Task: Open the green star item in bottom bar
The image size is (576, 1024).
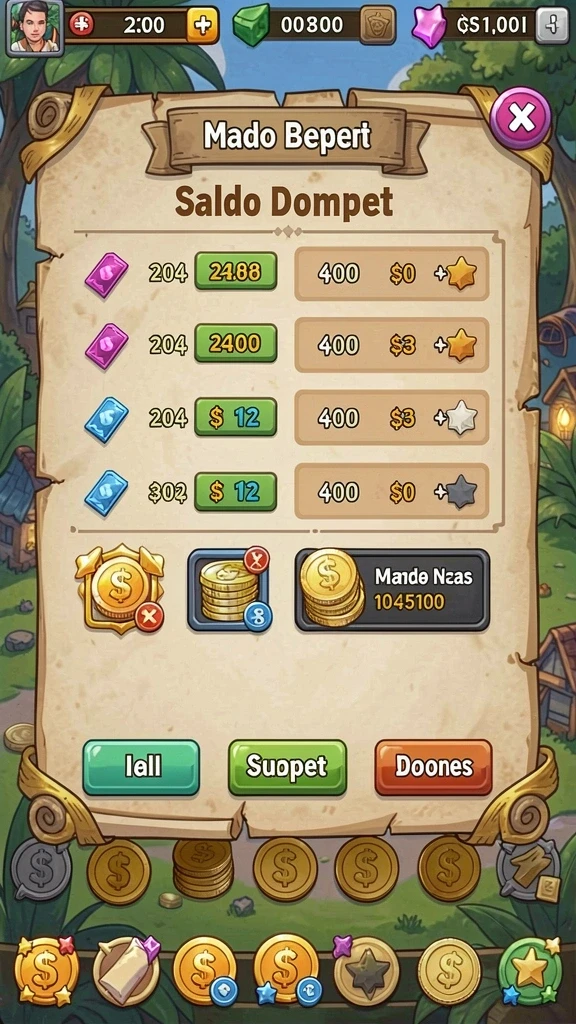Action: click(530, 971)
